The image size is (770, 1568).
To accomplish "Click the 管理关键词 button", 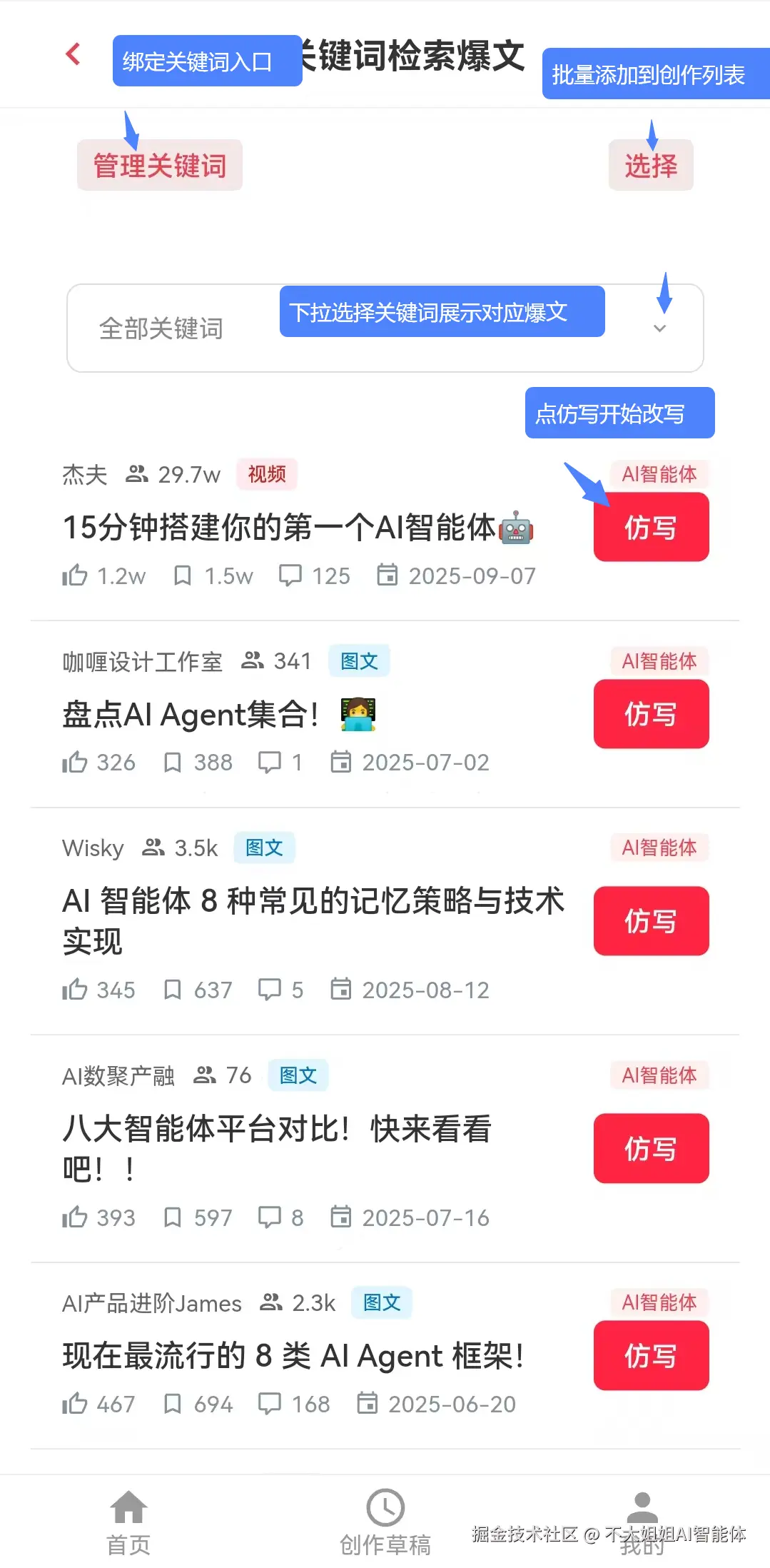I will 159,165.
